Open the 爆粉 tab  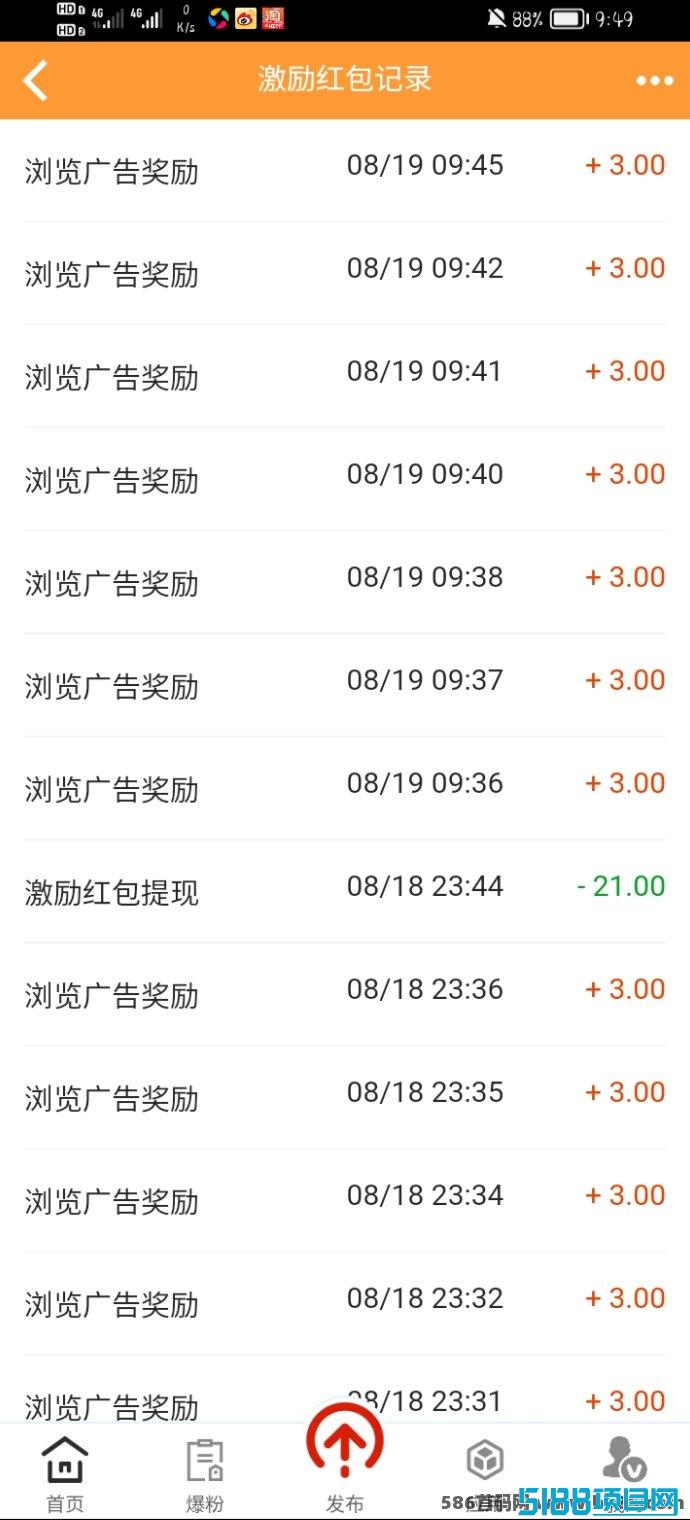click(x=205, y=1473)
